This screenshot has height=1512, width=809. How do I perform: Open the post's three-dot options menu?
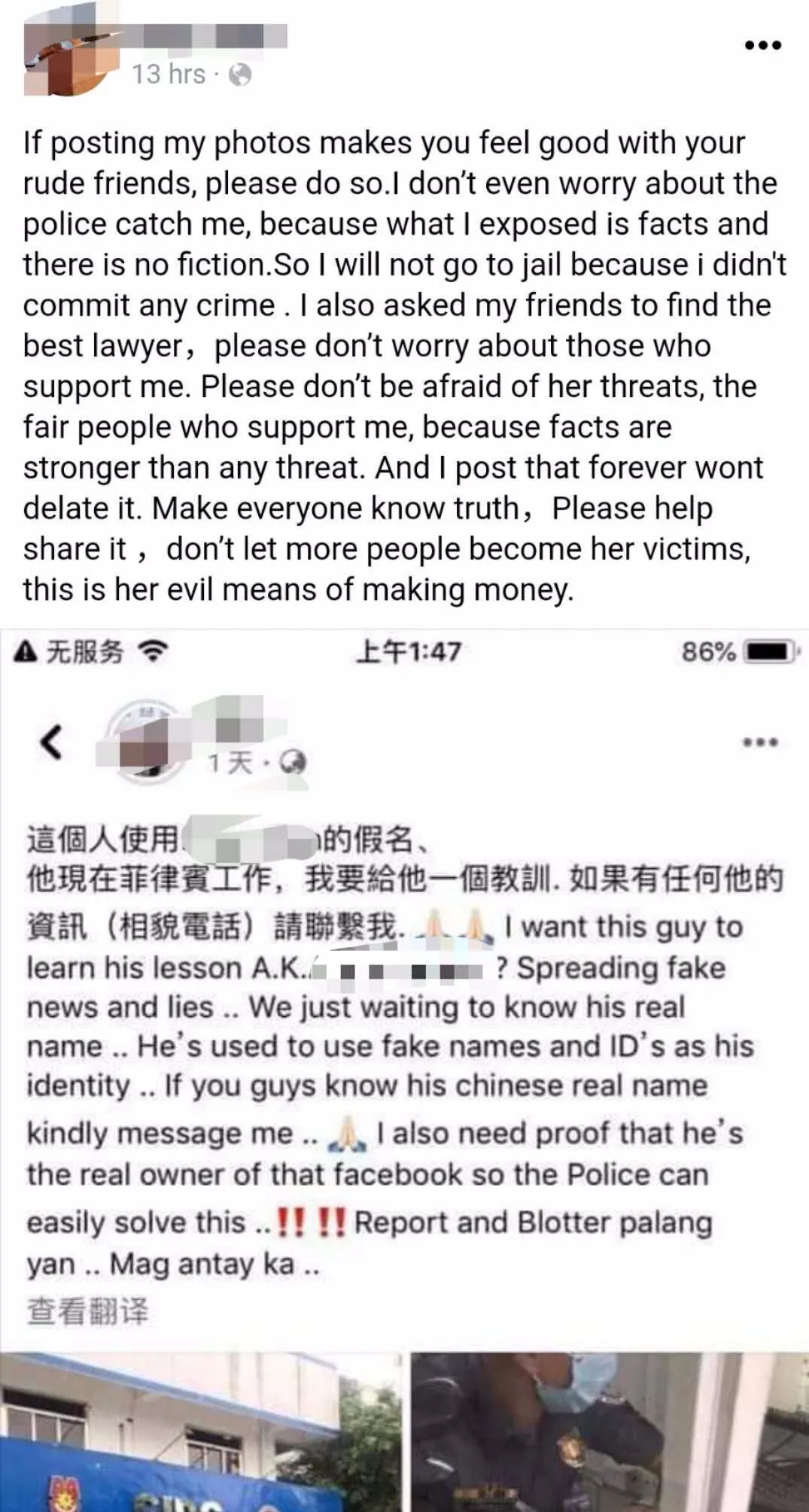pos(762,45)
